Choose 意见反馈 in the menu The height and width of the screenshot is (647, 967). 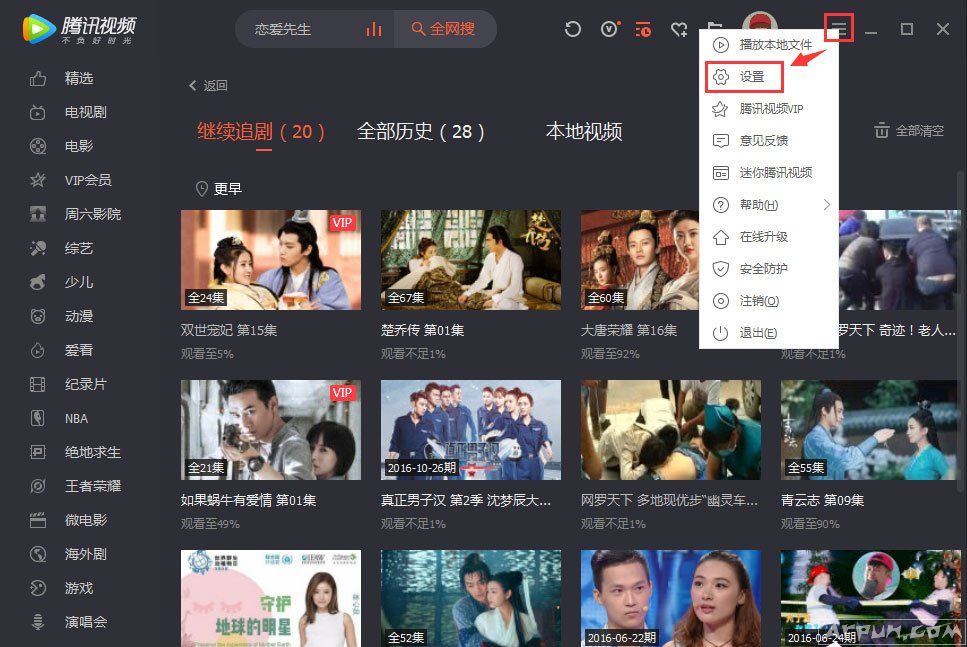coord(763,141)
